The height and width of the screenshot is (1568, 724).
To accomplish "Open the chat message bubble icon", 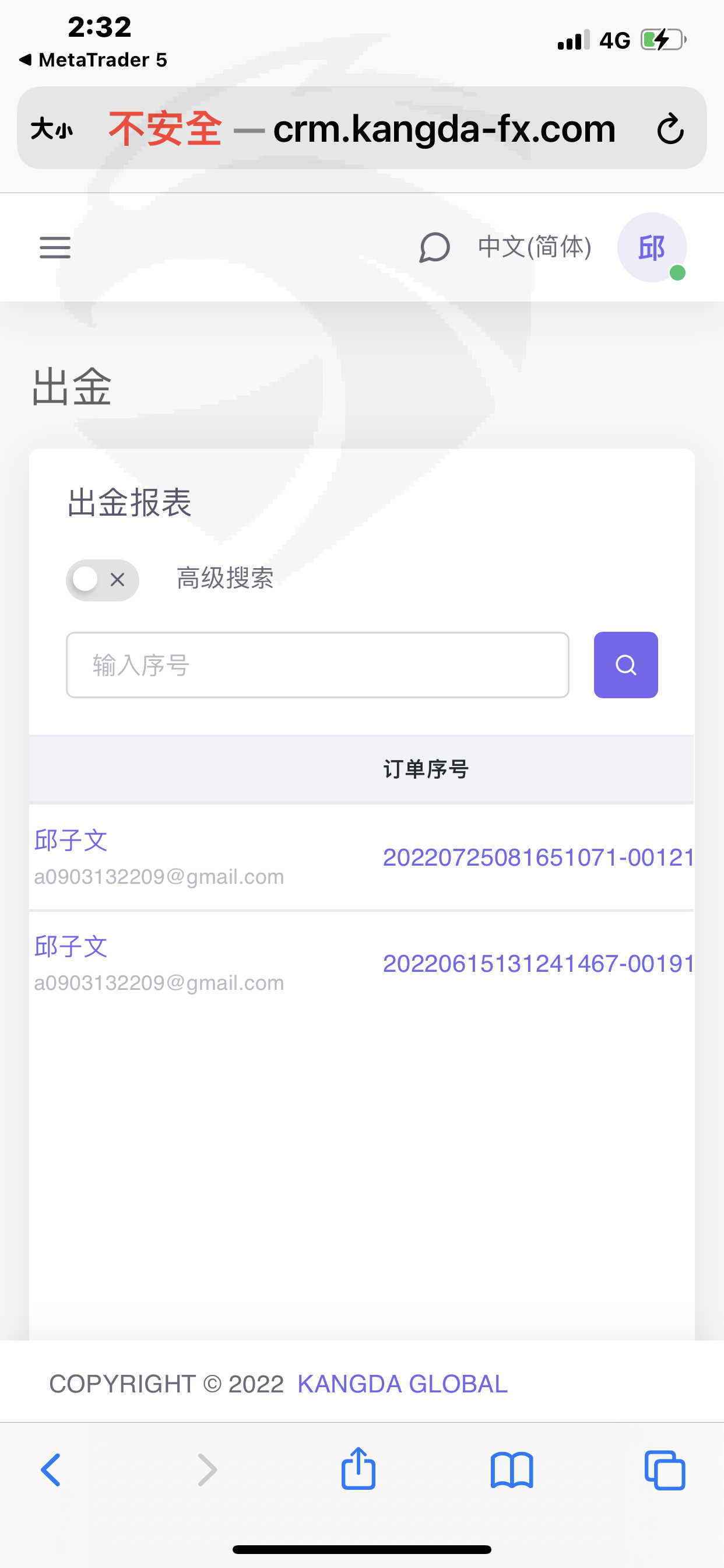I will (434, 247).
